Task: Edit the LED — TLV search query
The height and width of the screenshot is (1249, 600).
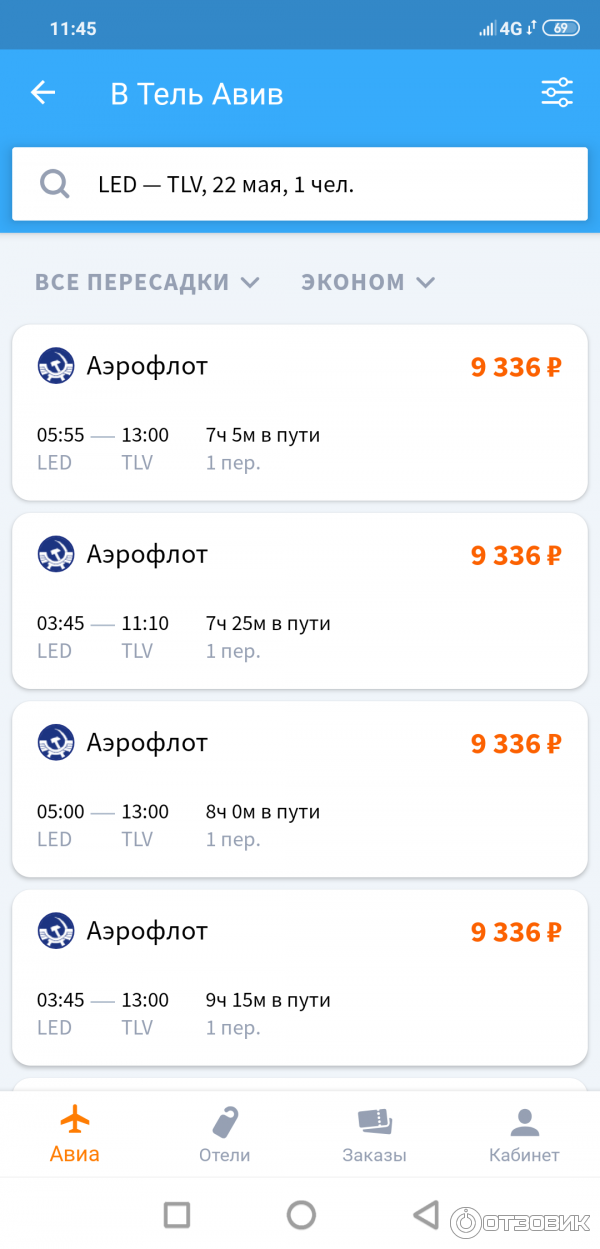Action: click(x=300, y=184)
